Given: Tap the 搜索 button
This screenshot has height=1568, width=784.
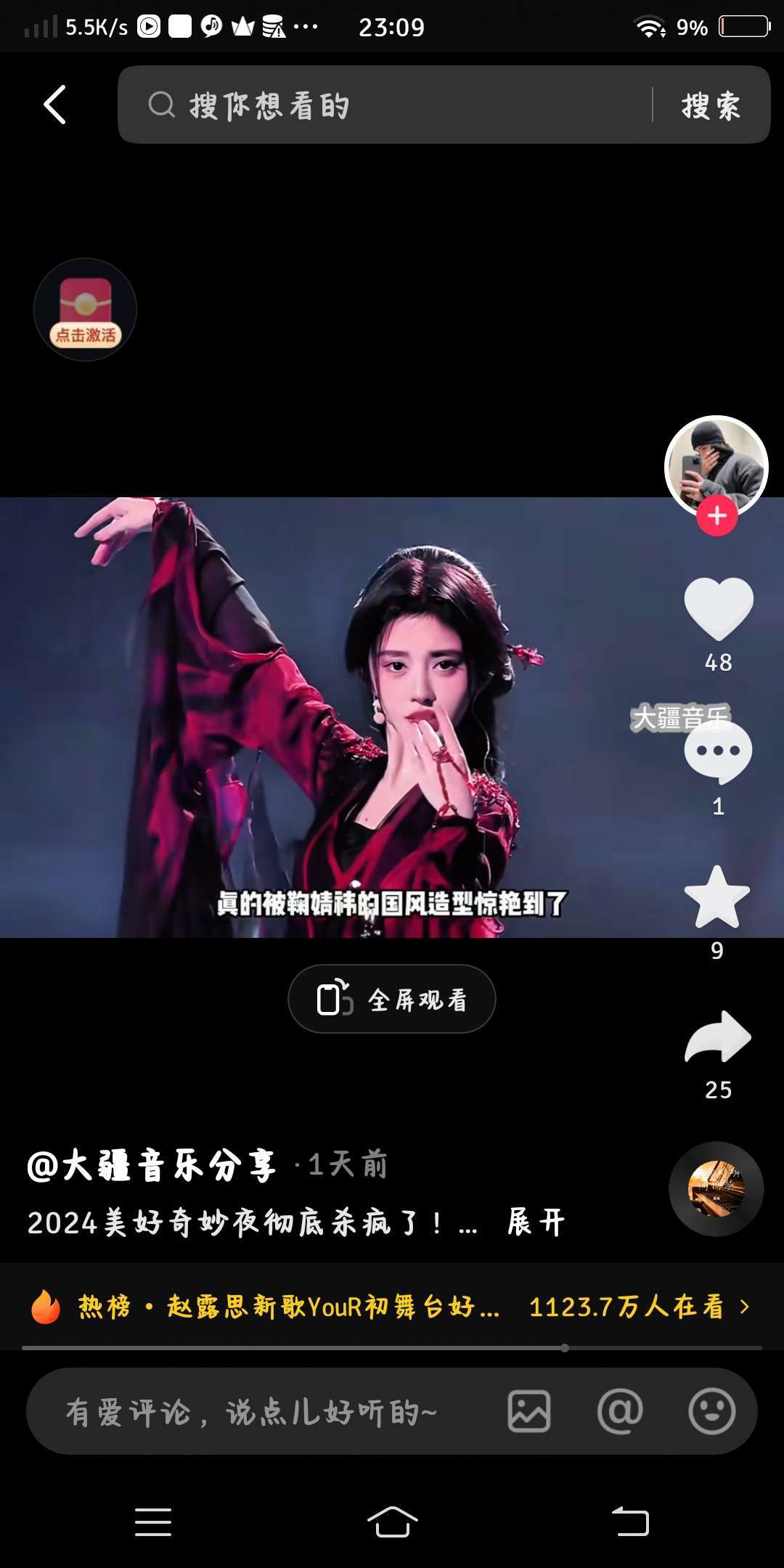Looking at the screenshot, I should coord(711,105).
